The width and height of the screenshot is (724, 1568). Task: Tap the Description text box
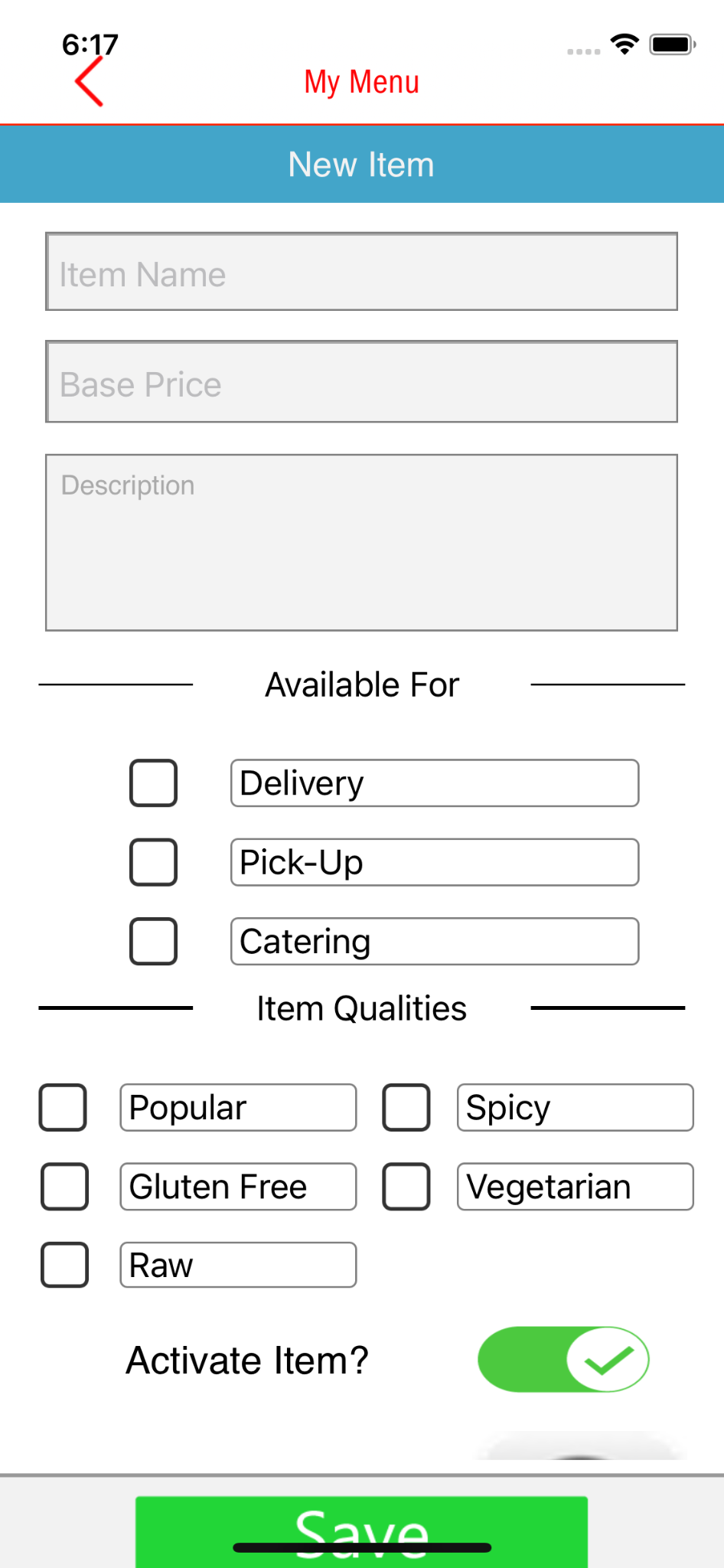pyautogui.click(x=361, y=543)
